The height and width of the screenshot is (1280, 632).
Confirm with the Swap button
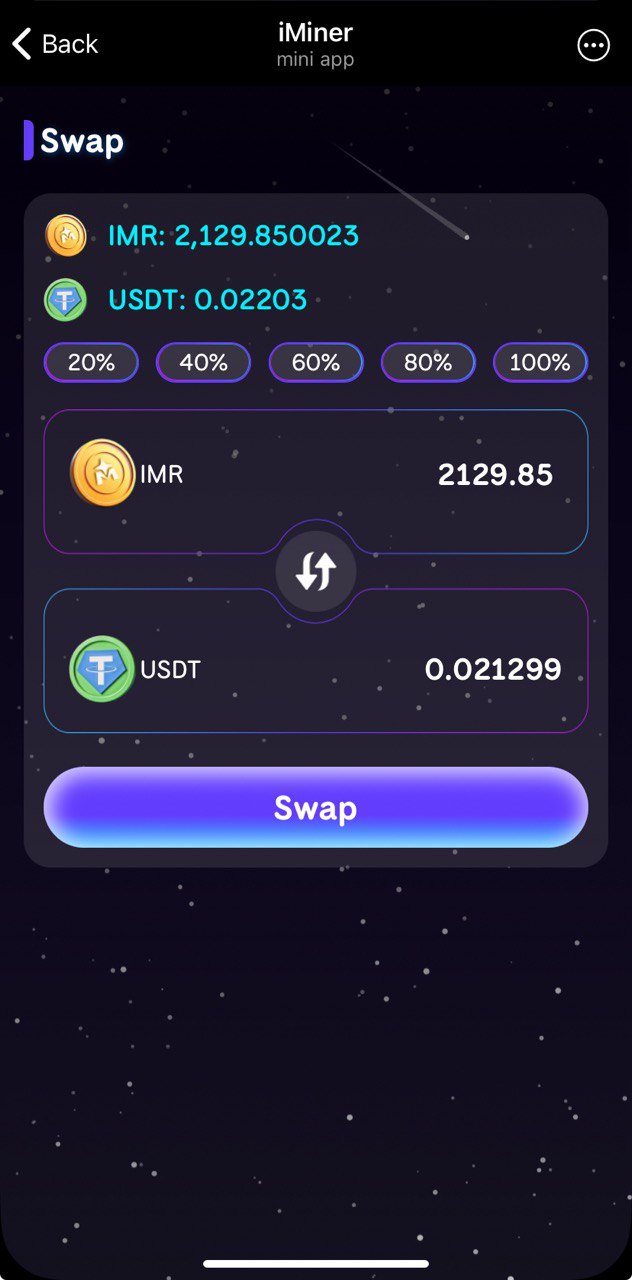coord(316,808)
